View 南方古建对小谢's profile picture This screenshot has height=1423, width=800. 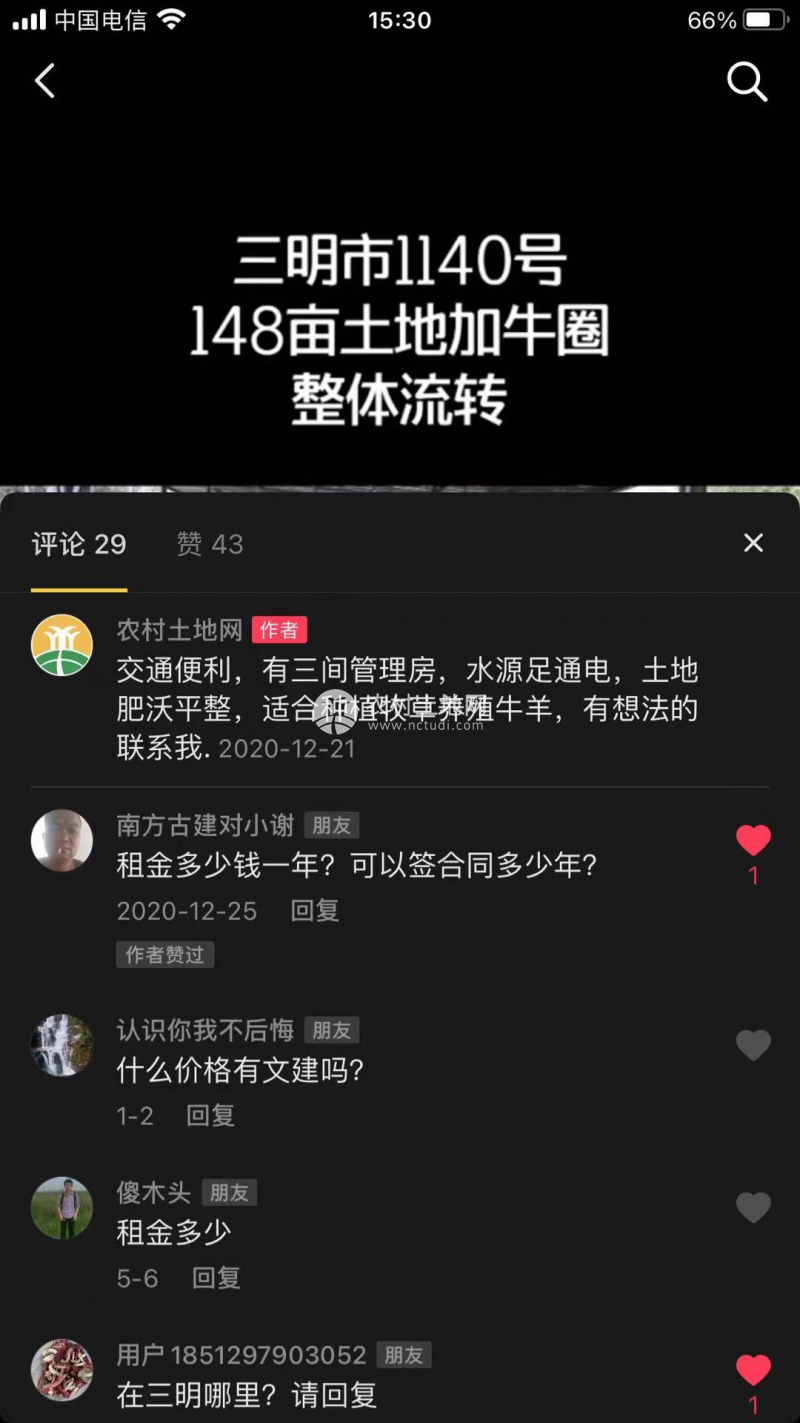62,840
